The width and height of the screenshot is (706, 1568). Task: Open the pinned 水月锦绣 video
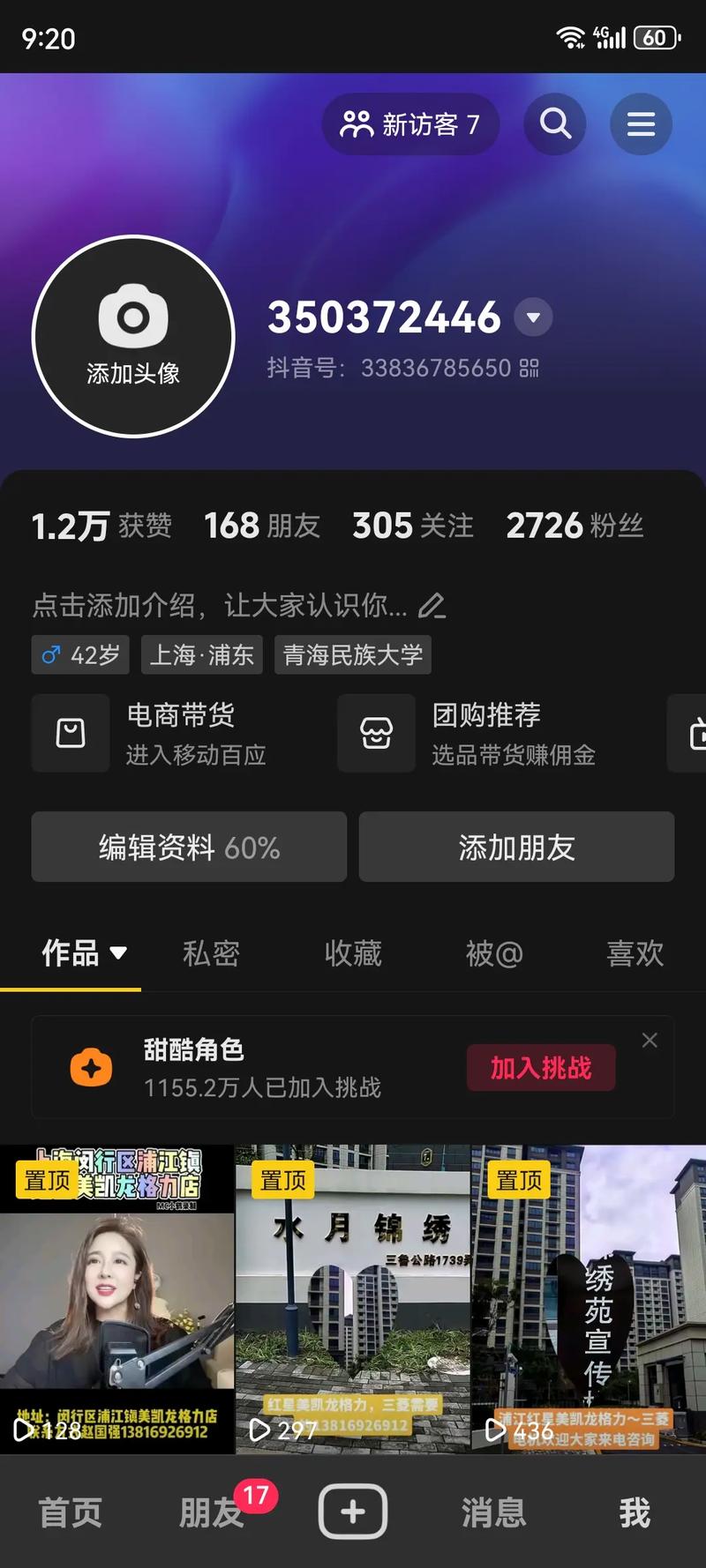(352, 1298)
